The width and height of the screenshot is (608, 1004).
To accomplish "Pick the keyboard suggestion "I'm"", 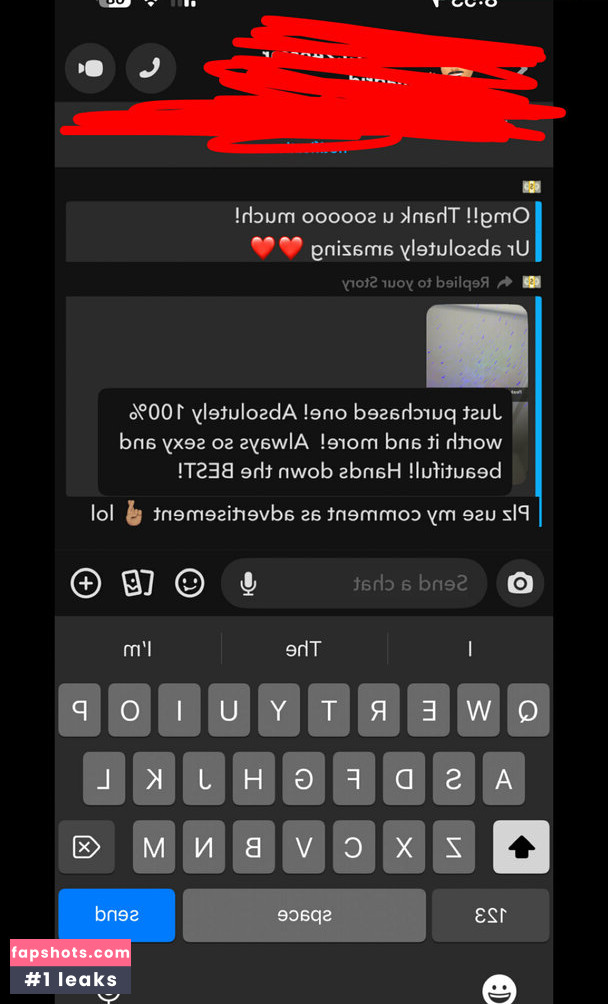I will click(138, 649).
